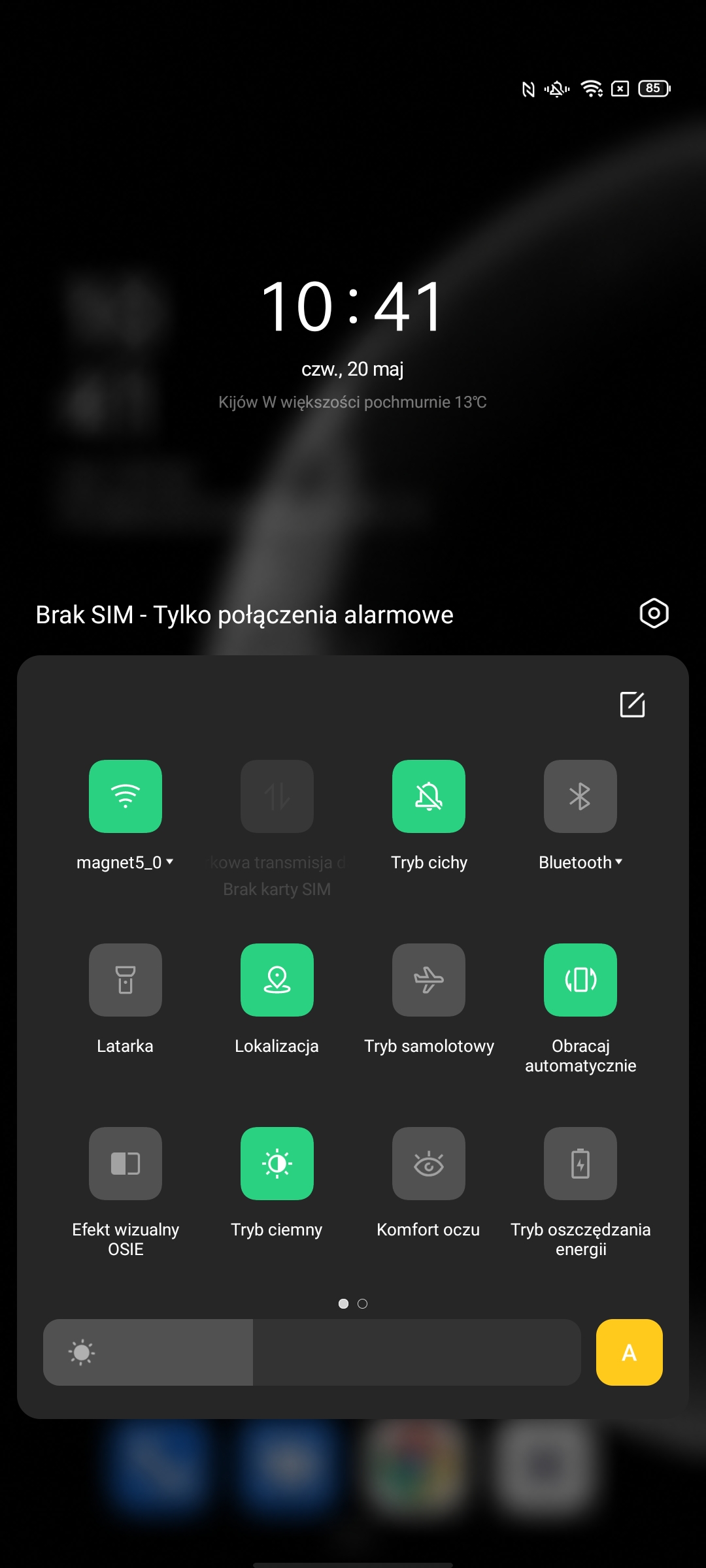The image size is (706, 1568).
Task: Disable Lokalizacja location tile
Action: 277,980
